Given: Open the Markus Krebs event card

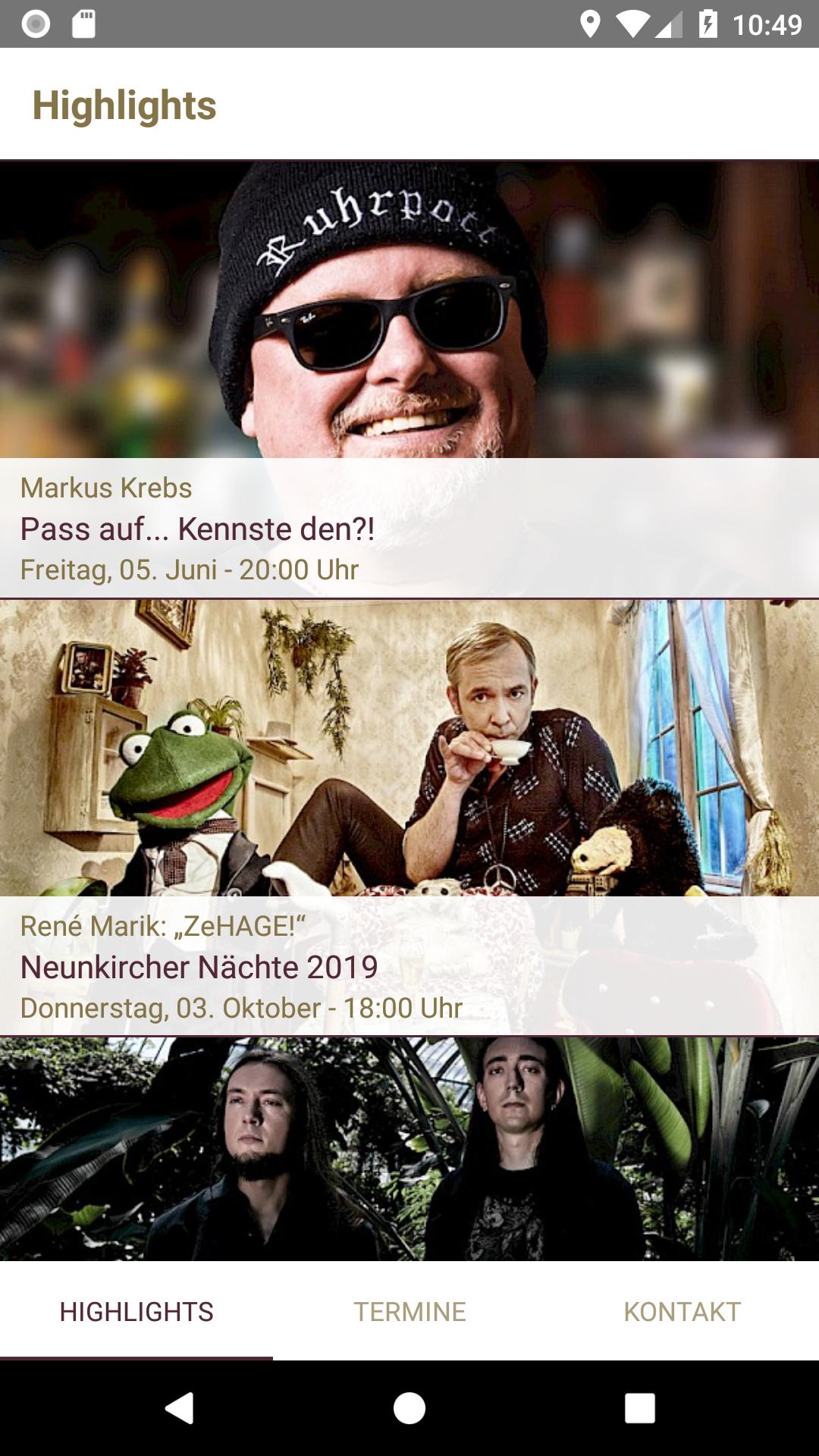Looking at the screenshot, I should pos(409,379).
